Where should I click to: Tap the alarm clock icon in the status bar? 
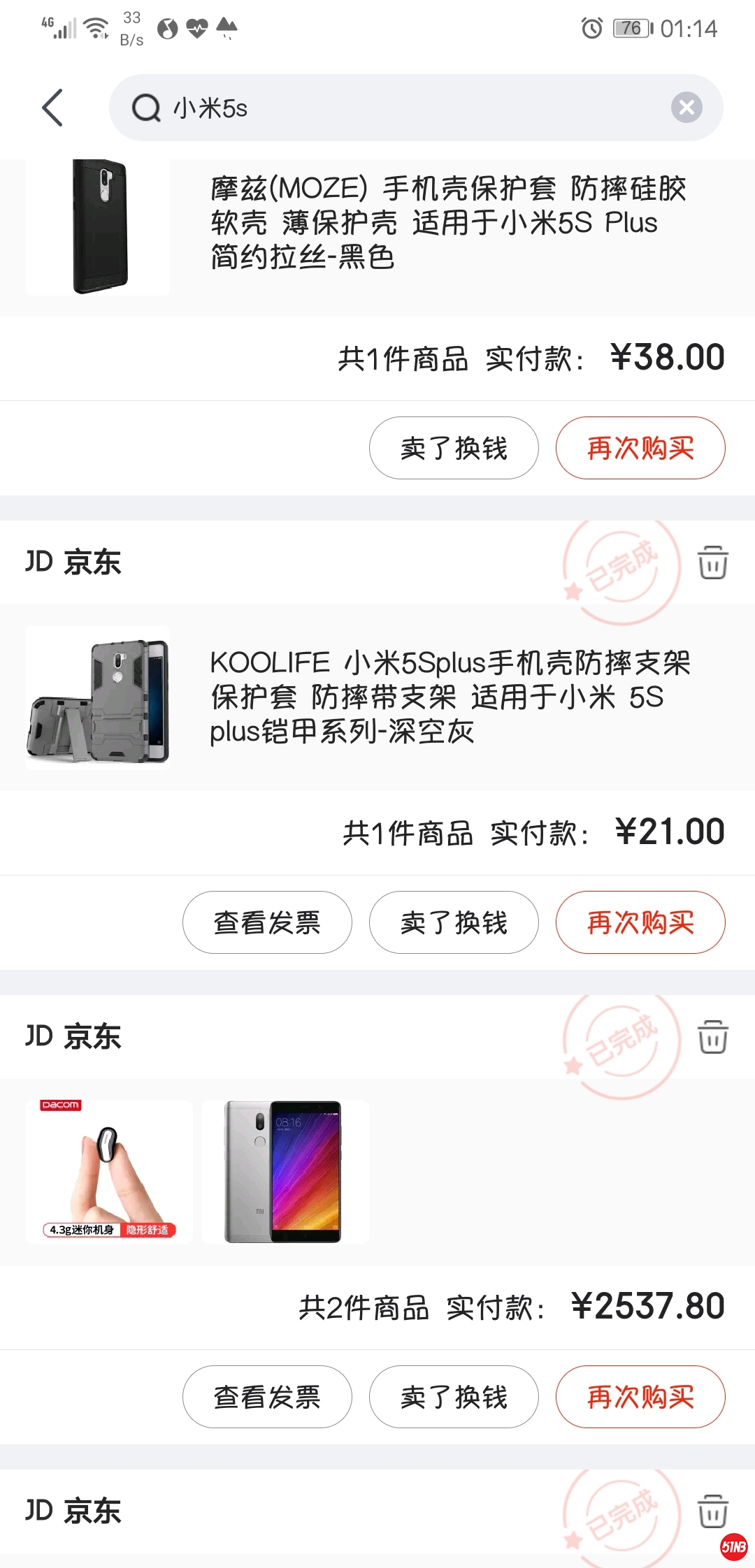[591, 29]
